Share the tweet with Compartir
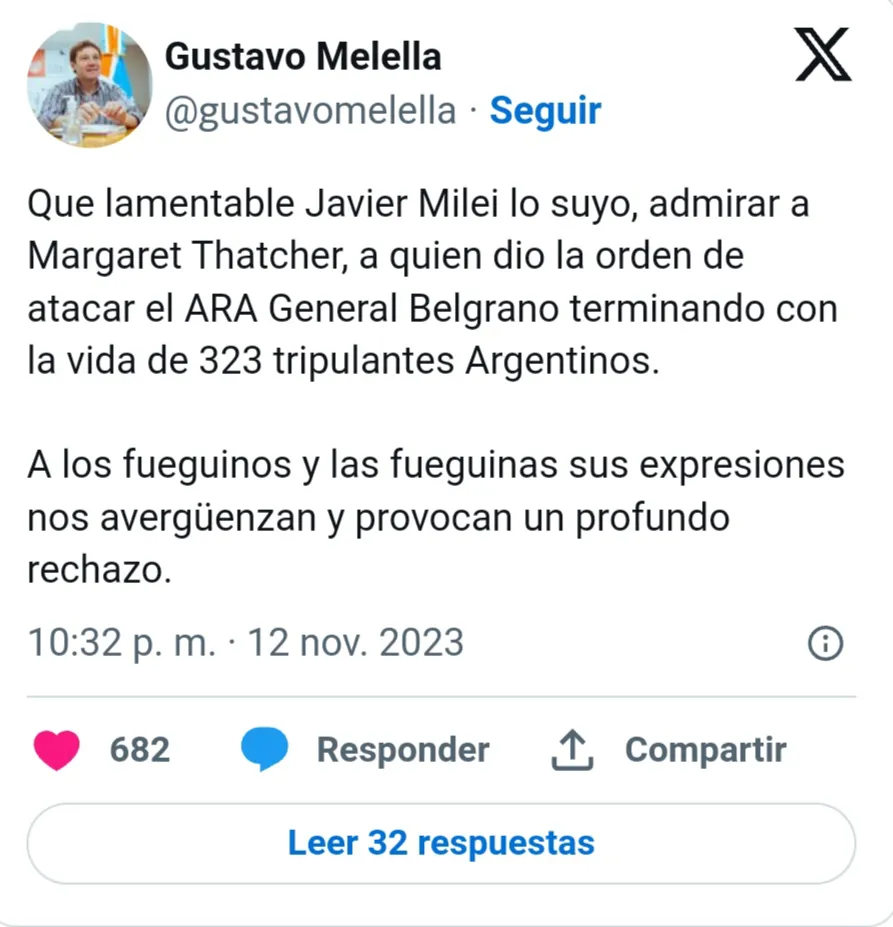This screenshot has height=927, width=893. 705,750
